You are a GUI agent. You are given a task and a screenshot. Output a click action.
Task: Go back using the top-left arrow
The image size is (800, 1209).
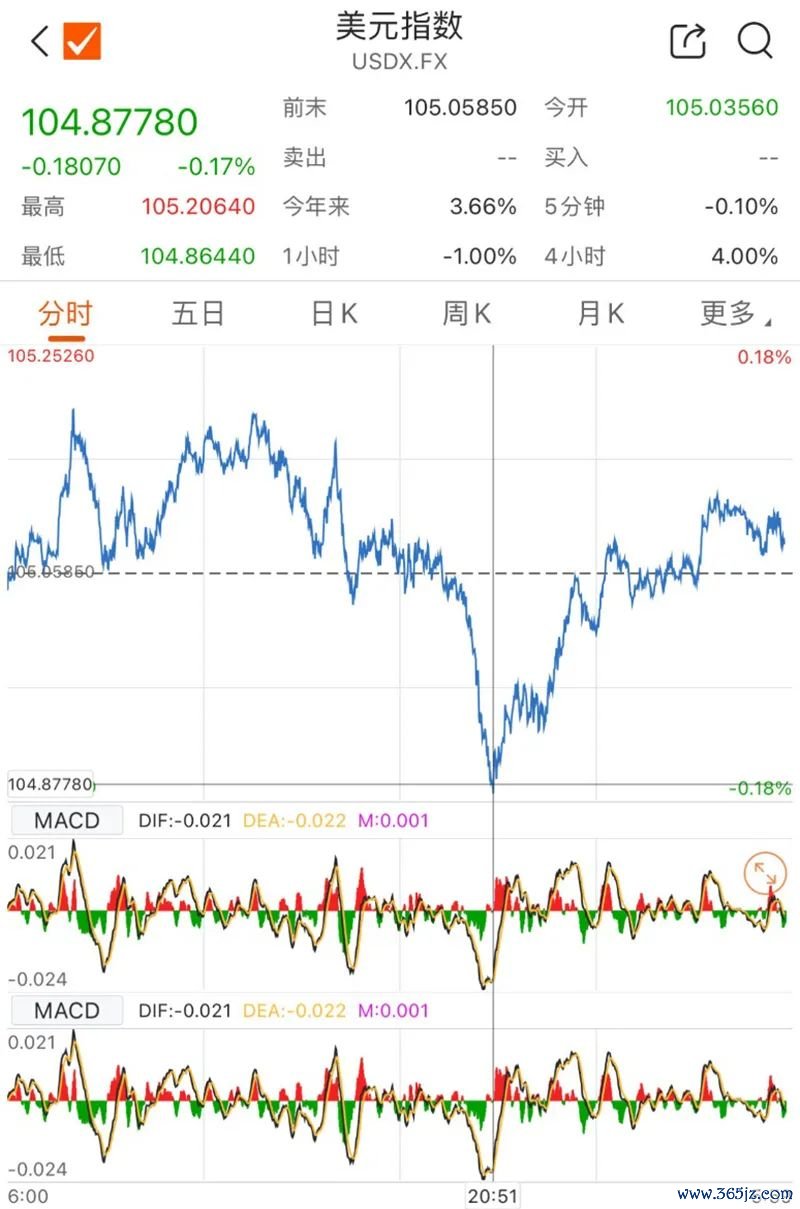tap(40, 42)
